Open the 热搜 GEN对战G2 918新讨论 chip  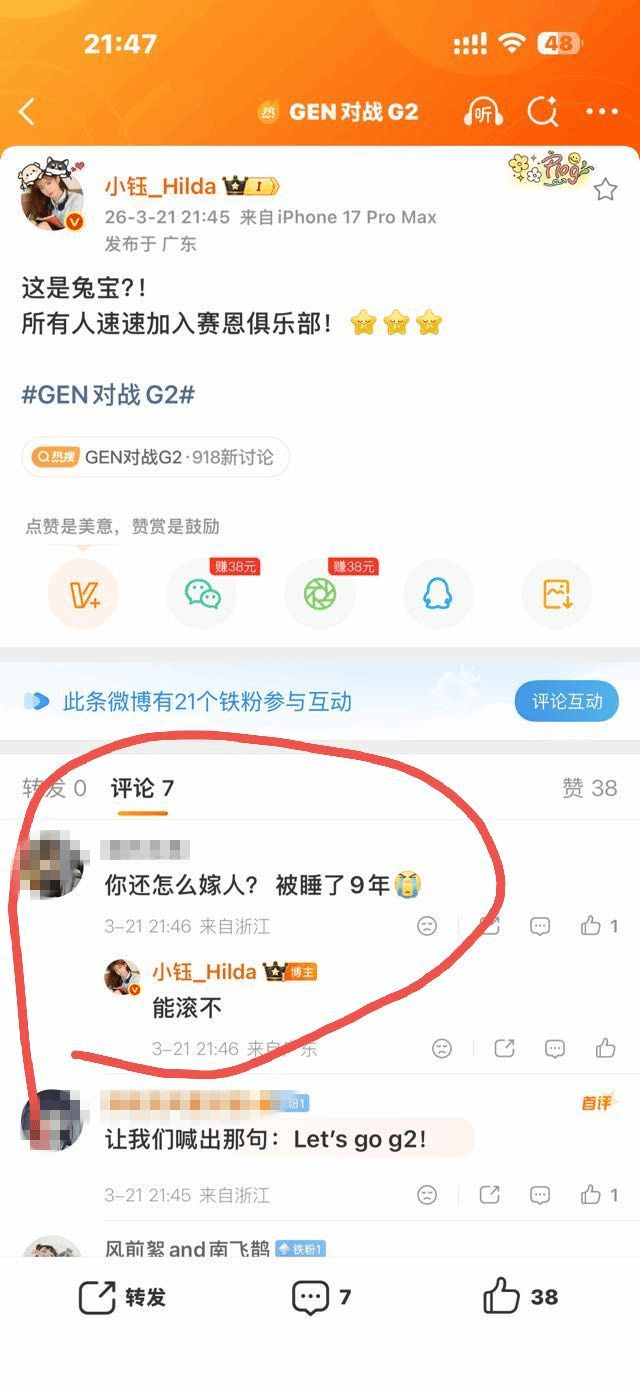tap(155, 457)
